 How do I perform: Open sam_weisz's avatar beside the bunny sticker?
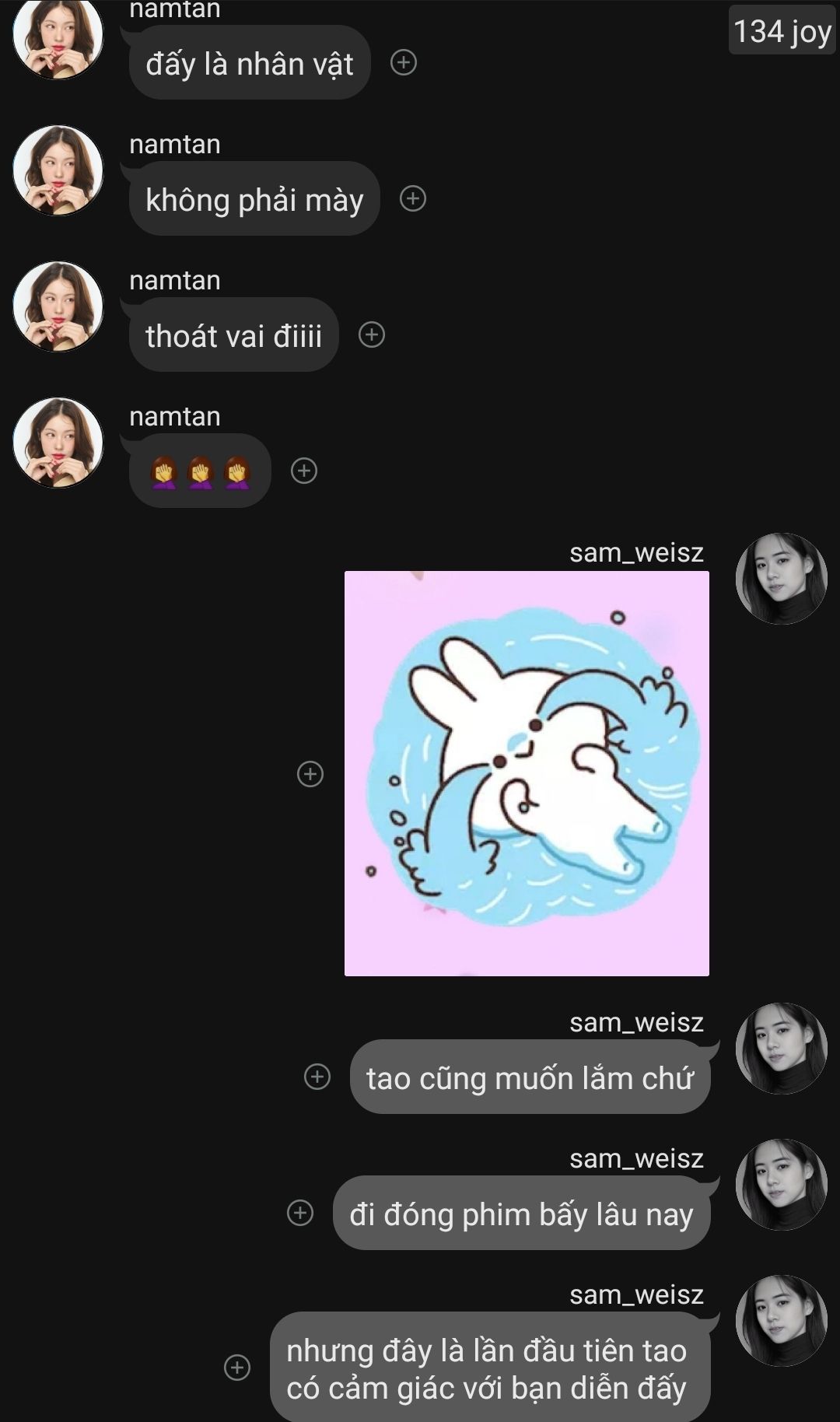point(781,579)
